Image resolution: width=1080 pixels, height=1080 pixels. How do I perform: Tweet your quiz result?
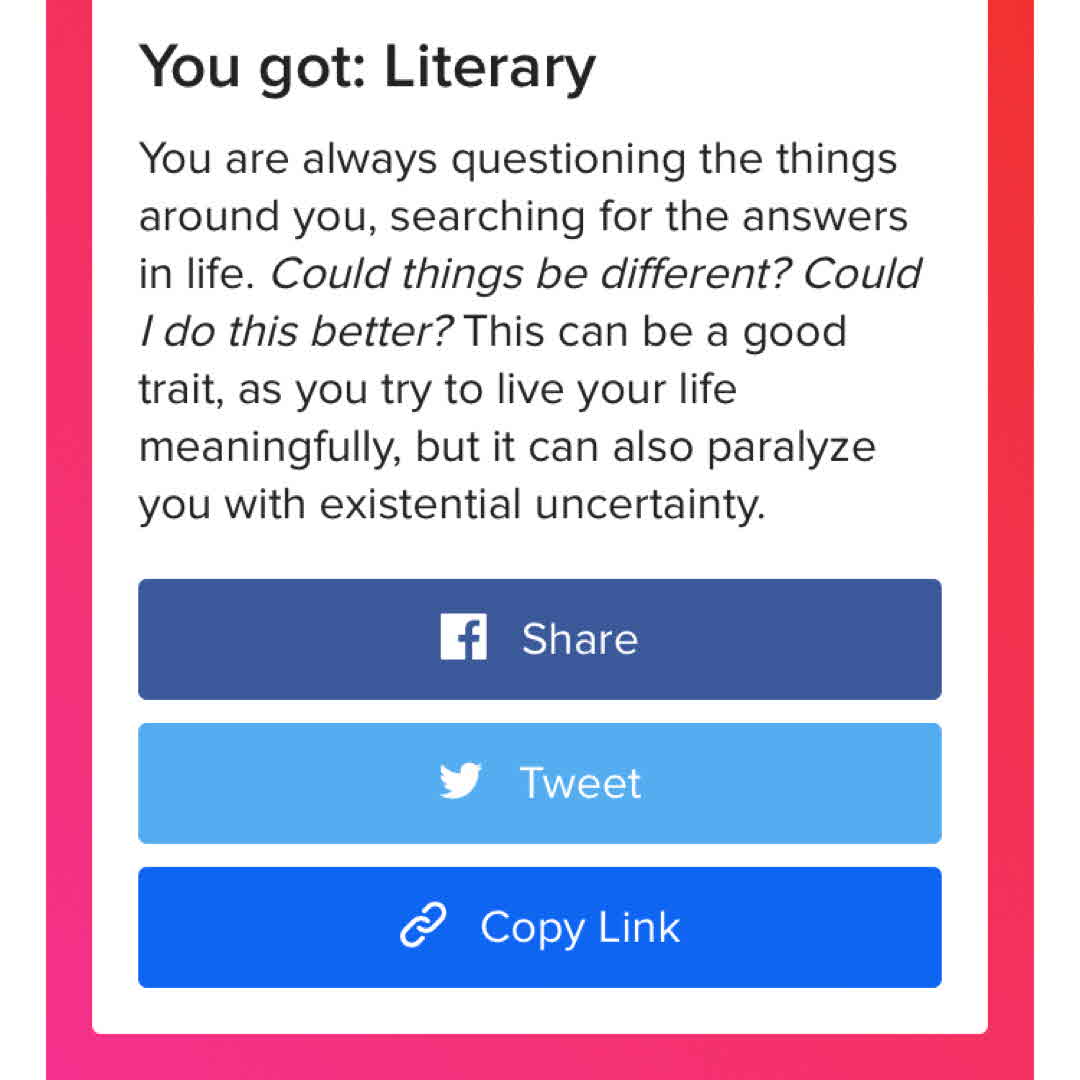pos(539,783)
